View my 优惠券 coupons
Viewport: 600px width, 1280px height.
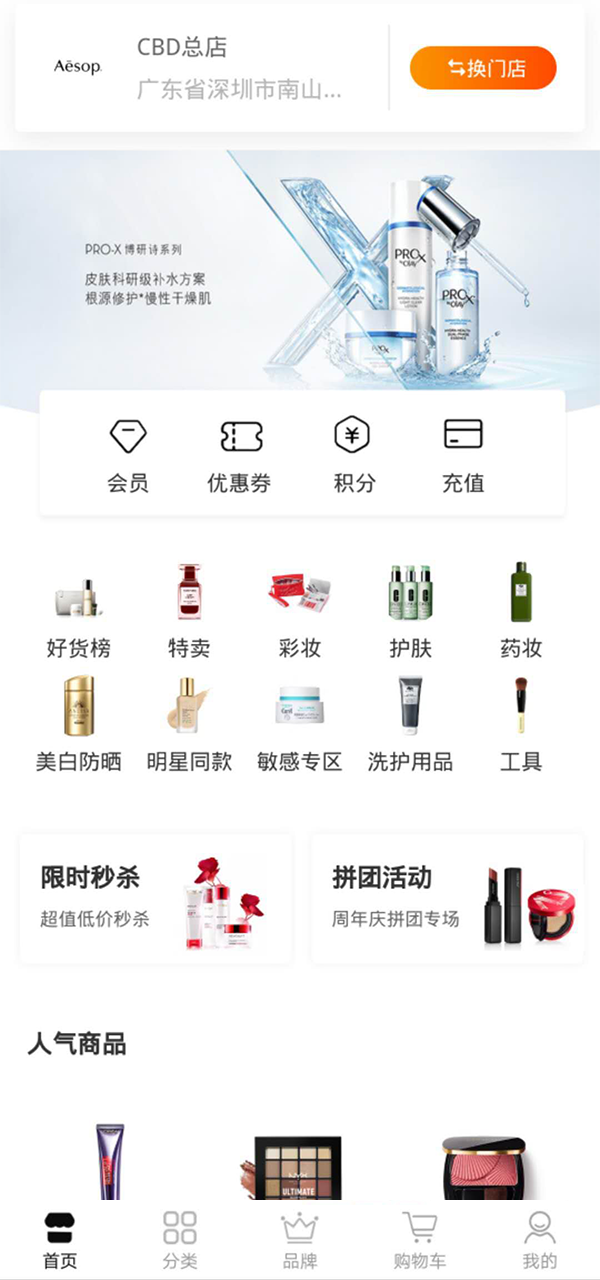[x=240, y=455]
